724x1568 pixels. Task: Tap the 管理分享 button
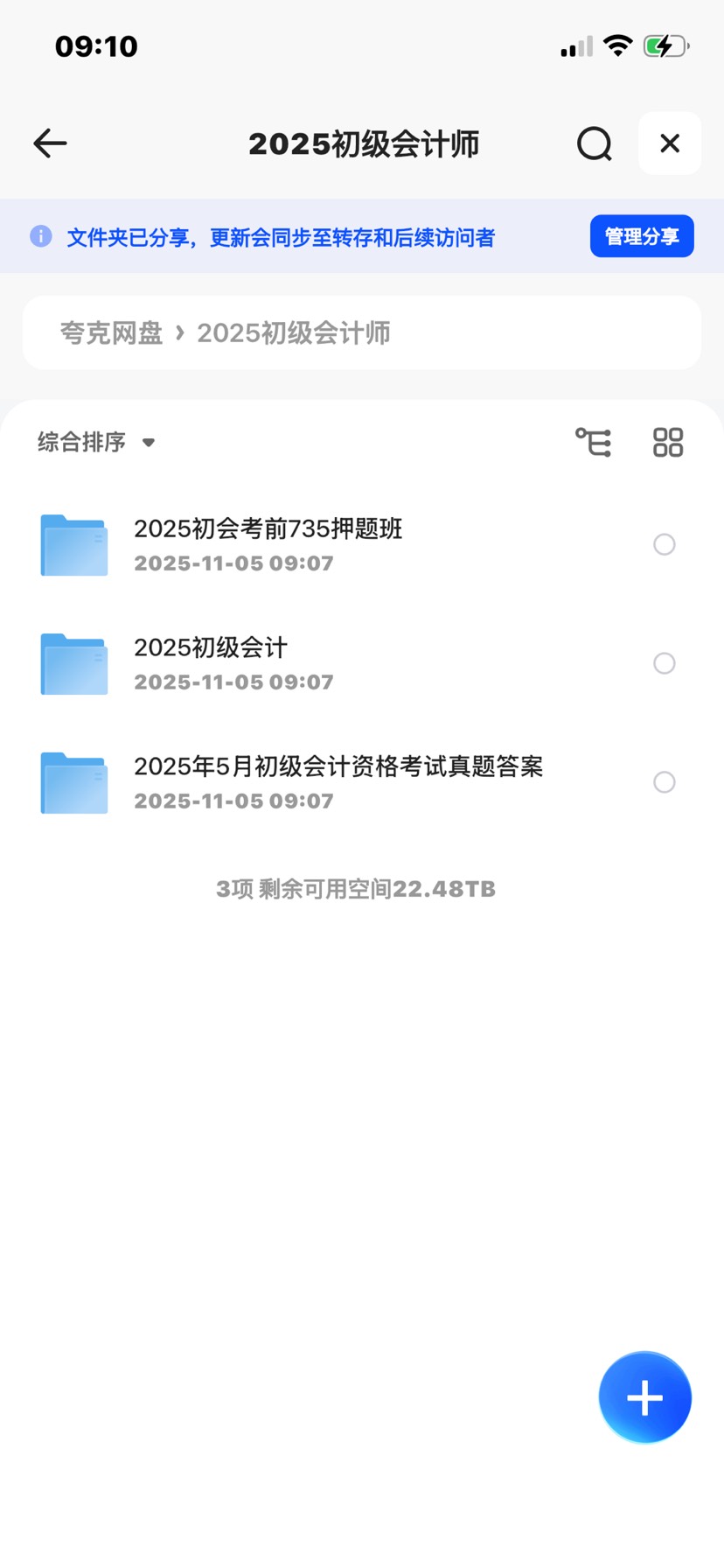642,235
